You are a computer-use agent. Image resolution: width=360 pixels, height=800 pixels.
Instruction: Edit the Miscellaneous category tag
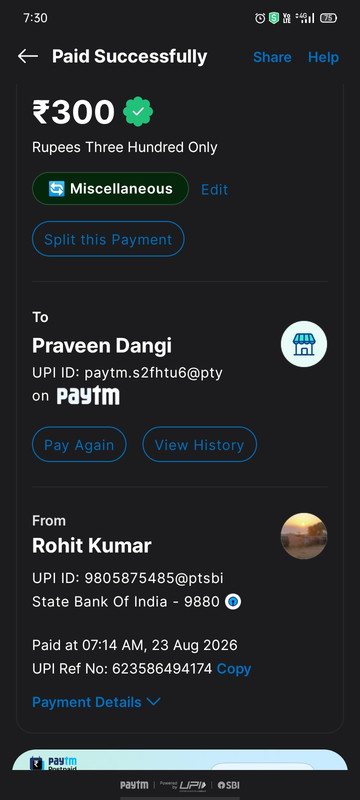(214, 189)
